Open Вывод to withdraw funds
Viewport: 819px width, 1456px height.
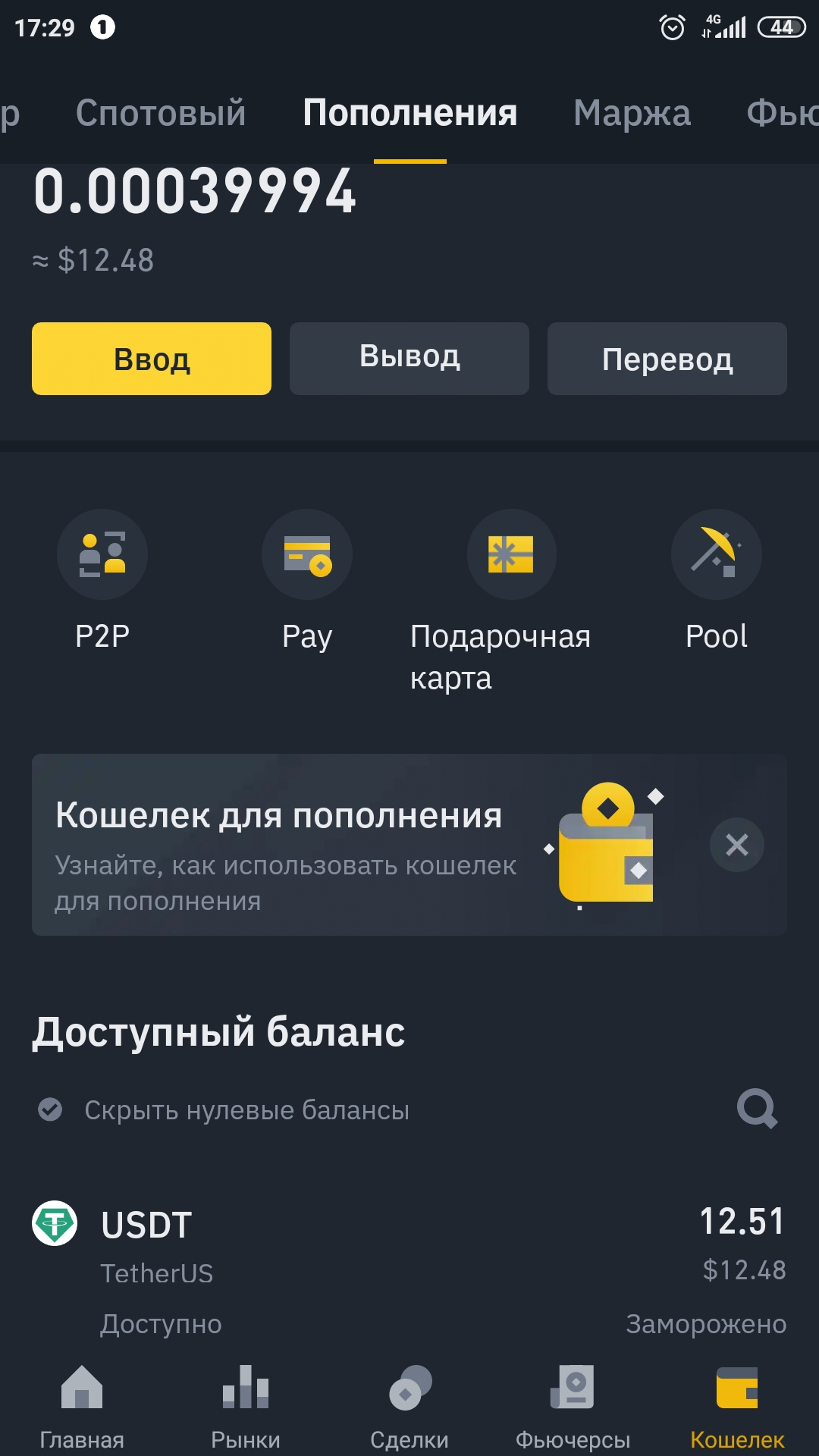click(409, 359)
